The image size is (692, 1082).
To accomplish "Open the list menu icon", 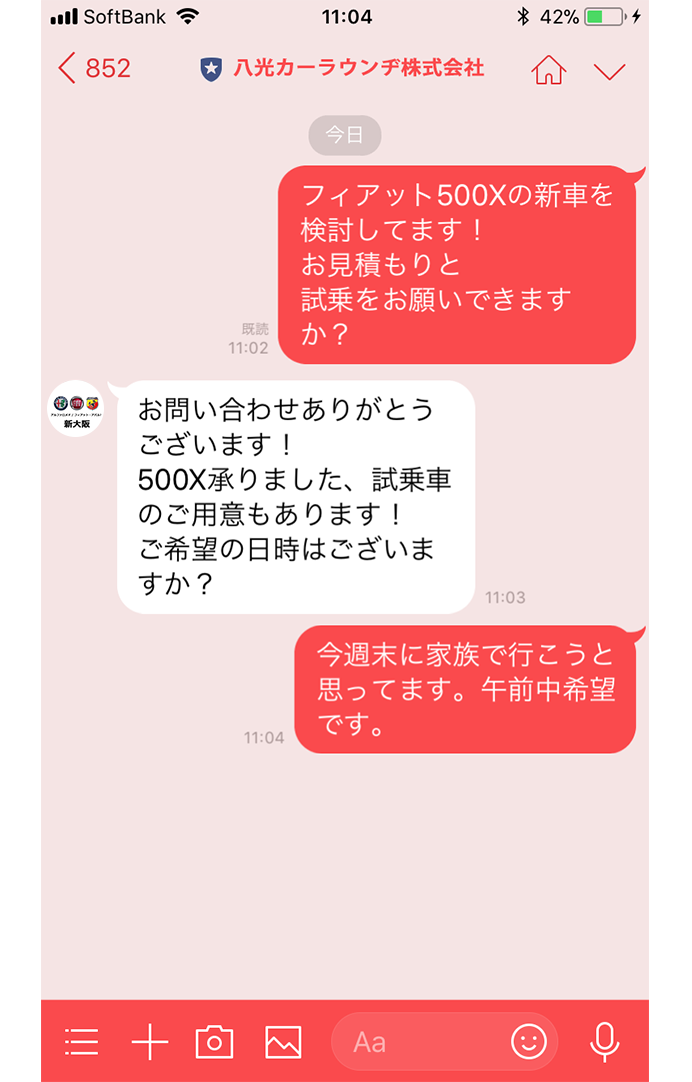I will 82,1042.
